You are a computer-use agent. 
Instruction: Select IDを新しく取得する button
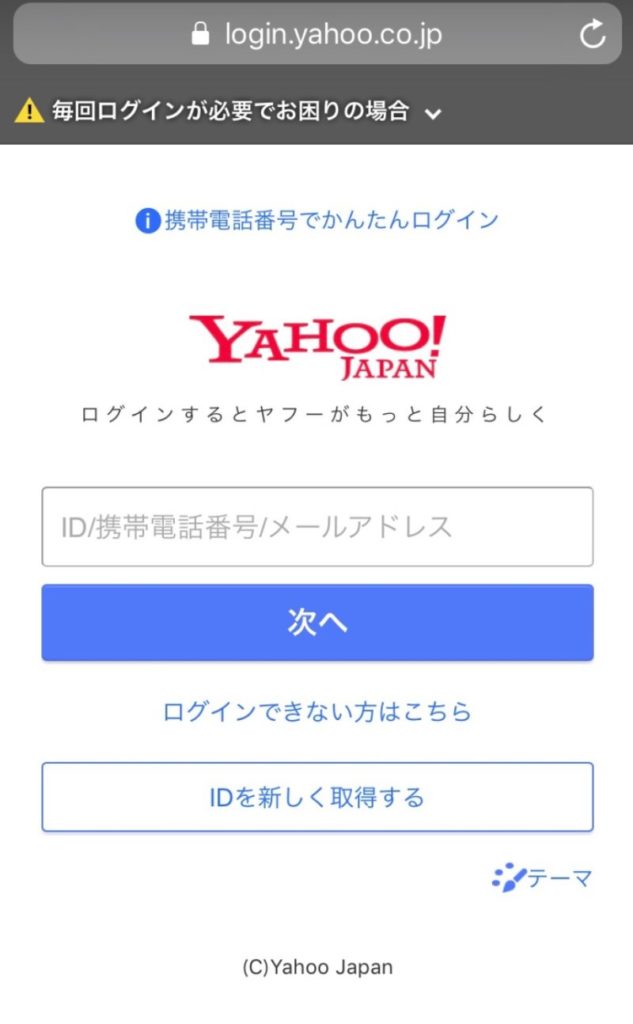click(x=317, y=797)
